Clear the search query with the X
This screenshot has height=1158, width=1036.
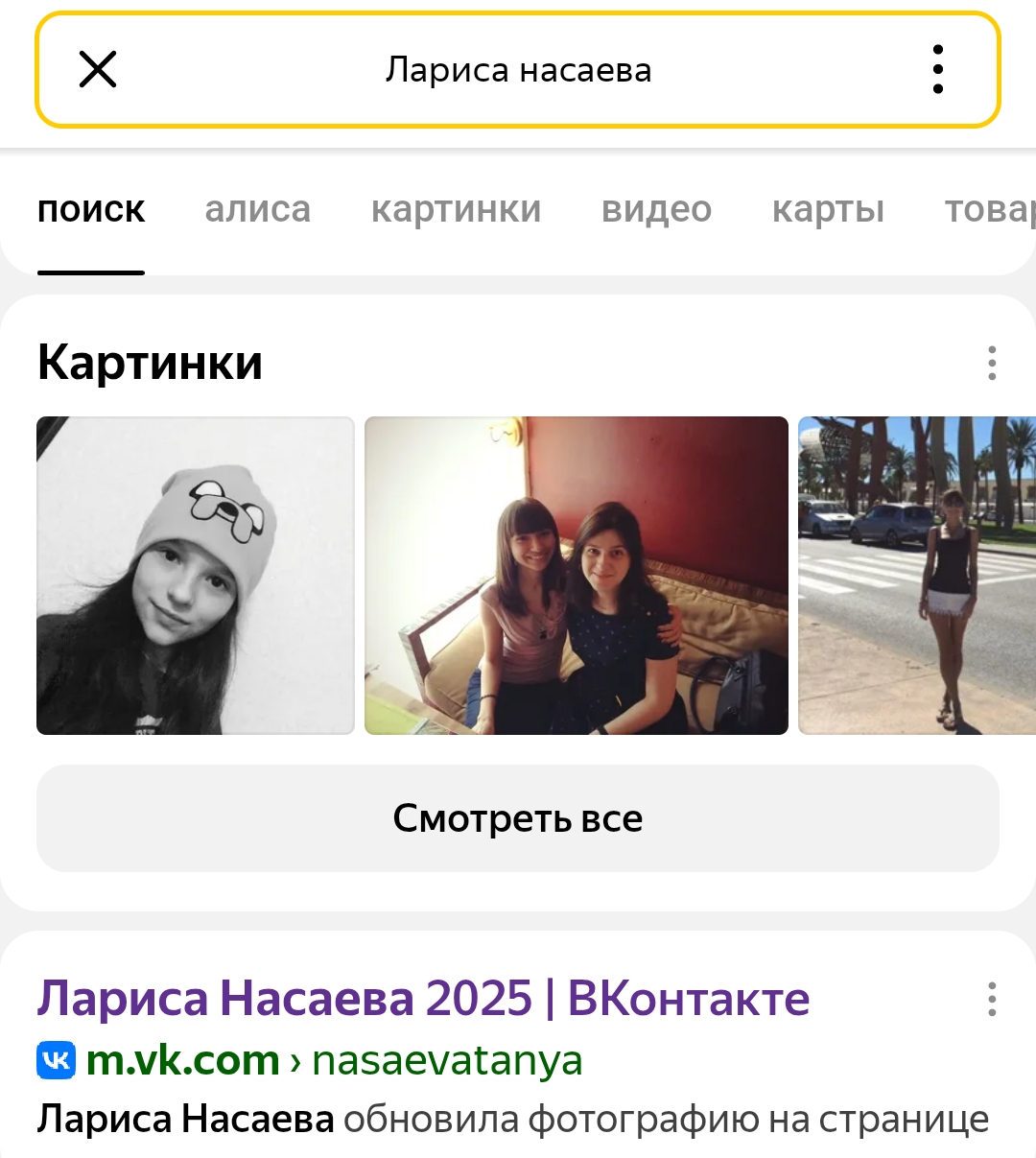(98, 70)
